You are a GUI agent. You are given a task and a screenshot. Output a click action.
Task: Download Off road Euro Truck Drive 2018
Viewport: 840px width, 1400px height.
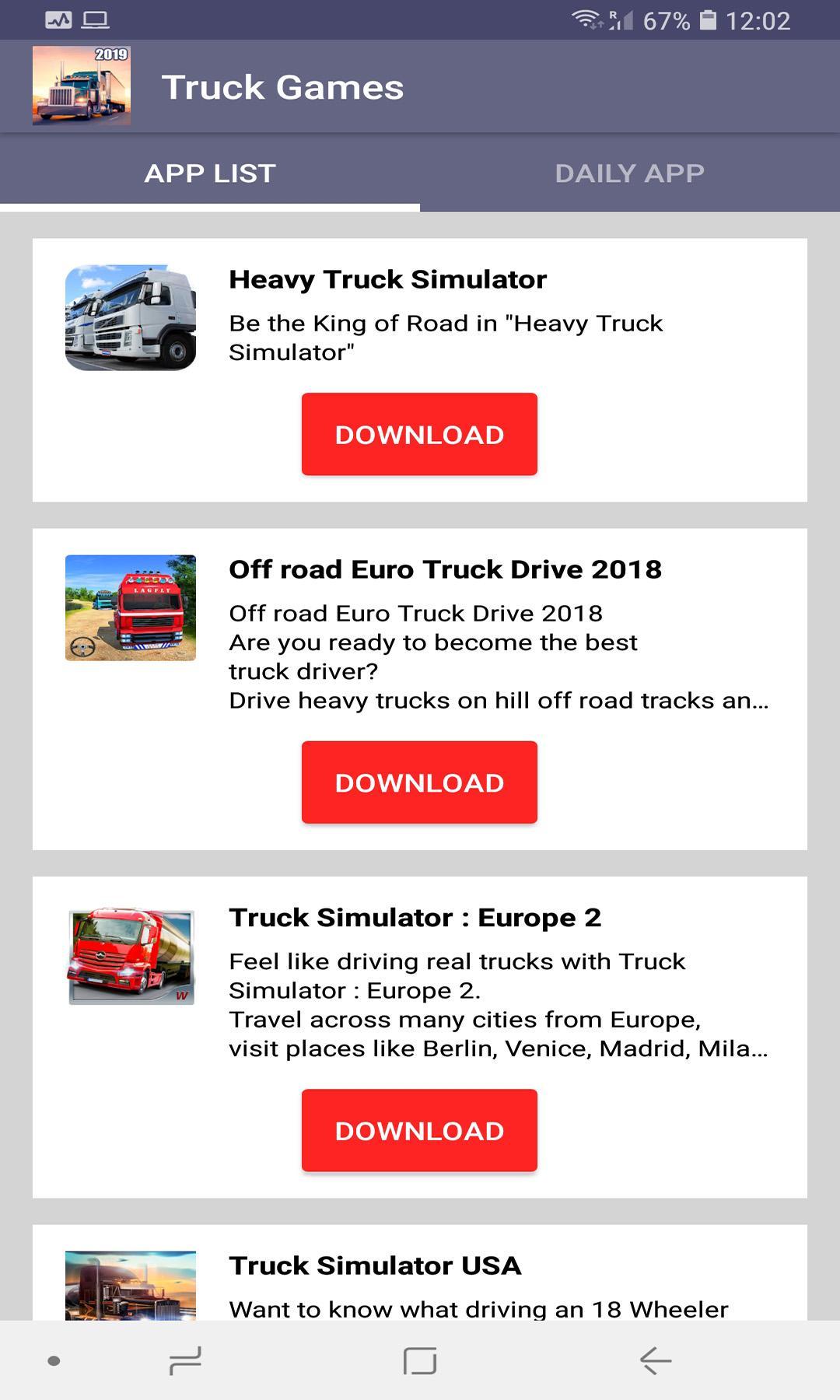point(419,782)
